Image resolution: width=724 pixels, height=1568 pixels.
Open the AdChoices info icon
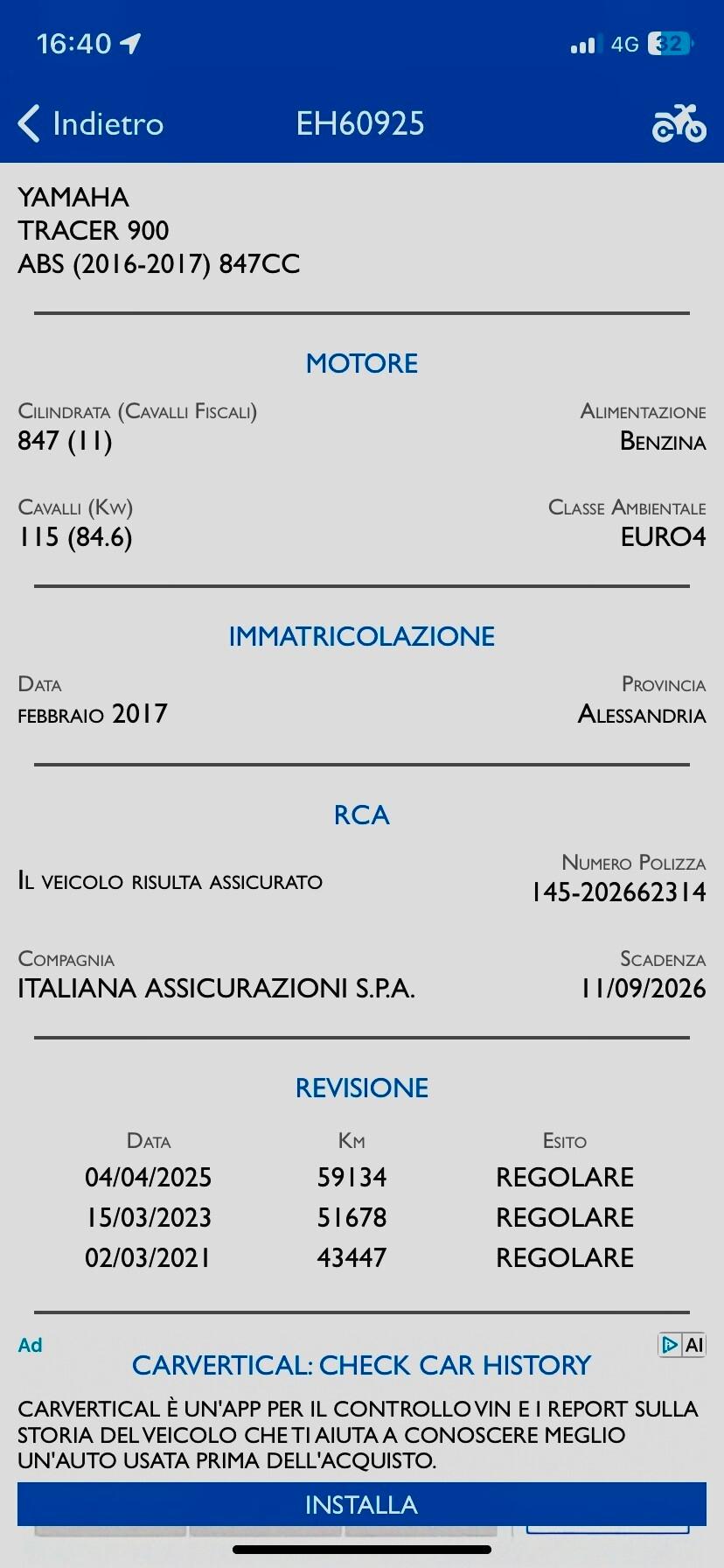pyautogui.click(x=671, y=1345)
